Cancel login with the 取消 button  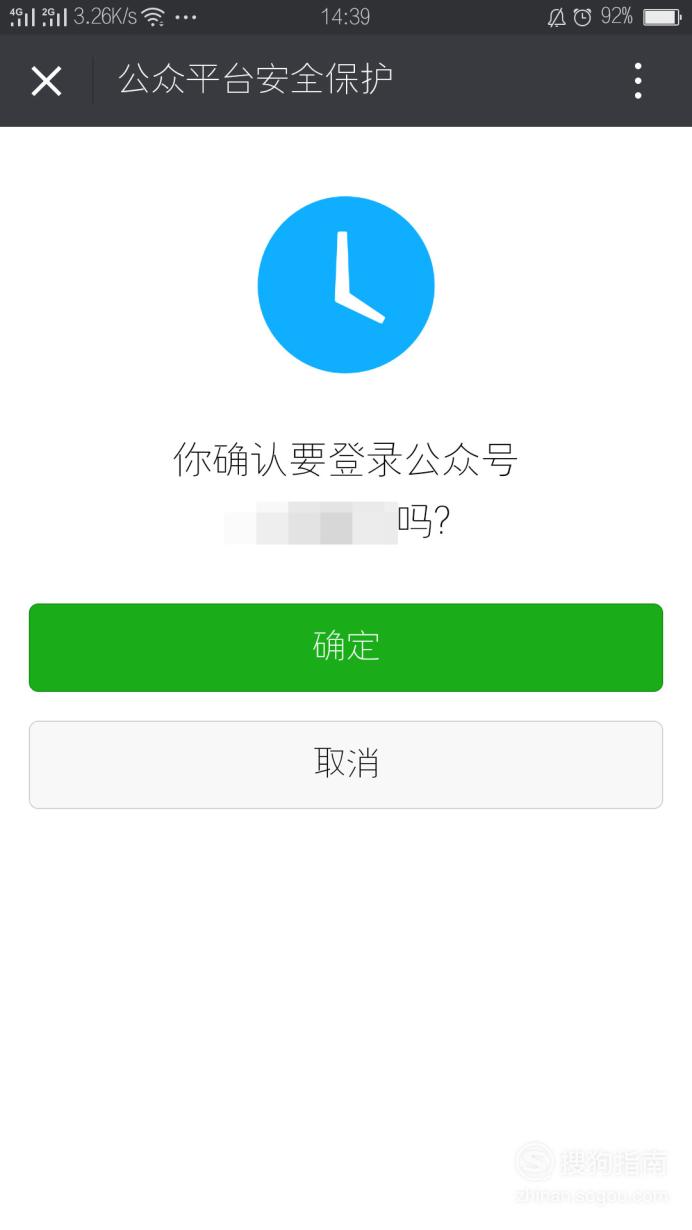pyautogui.click(x=346, y=764)
